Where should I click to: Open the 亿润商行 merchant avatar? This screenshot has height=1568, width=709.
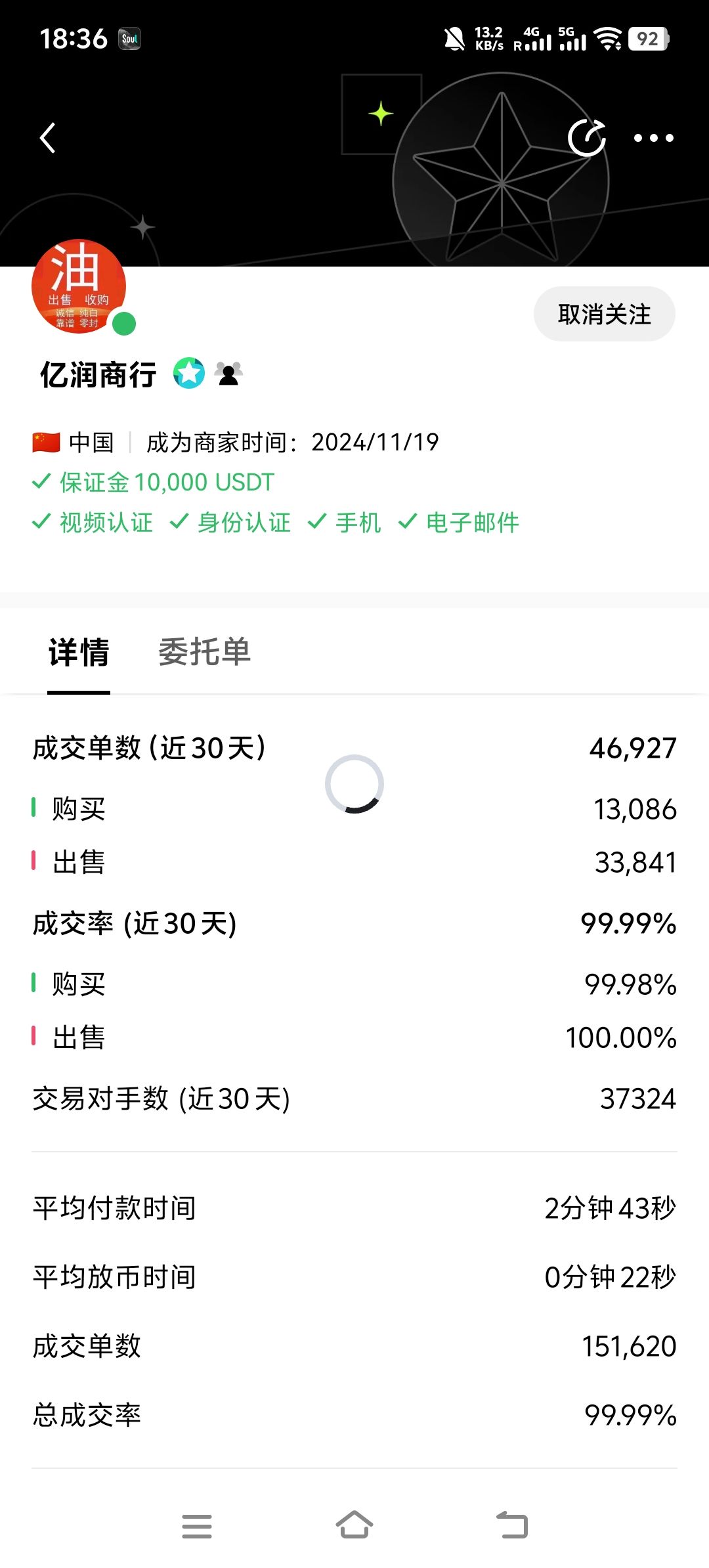click(79, 287)
